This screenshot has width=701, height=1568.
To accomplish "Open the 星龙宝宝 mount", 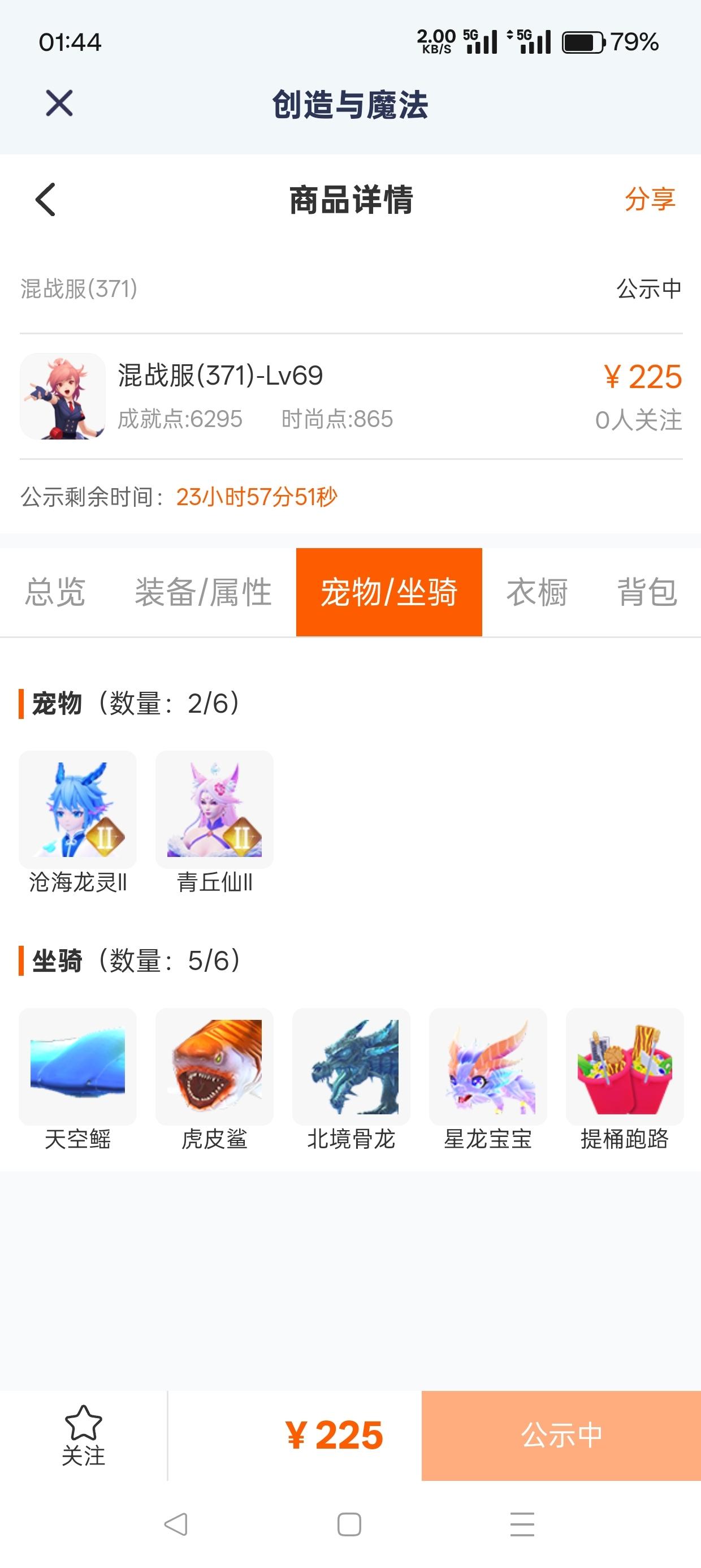I will pos(488,1080).
